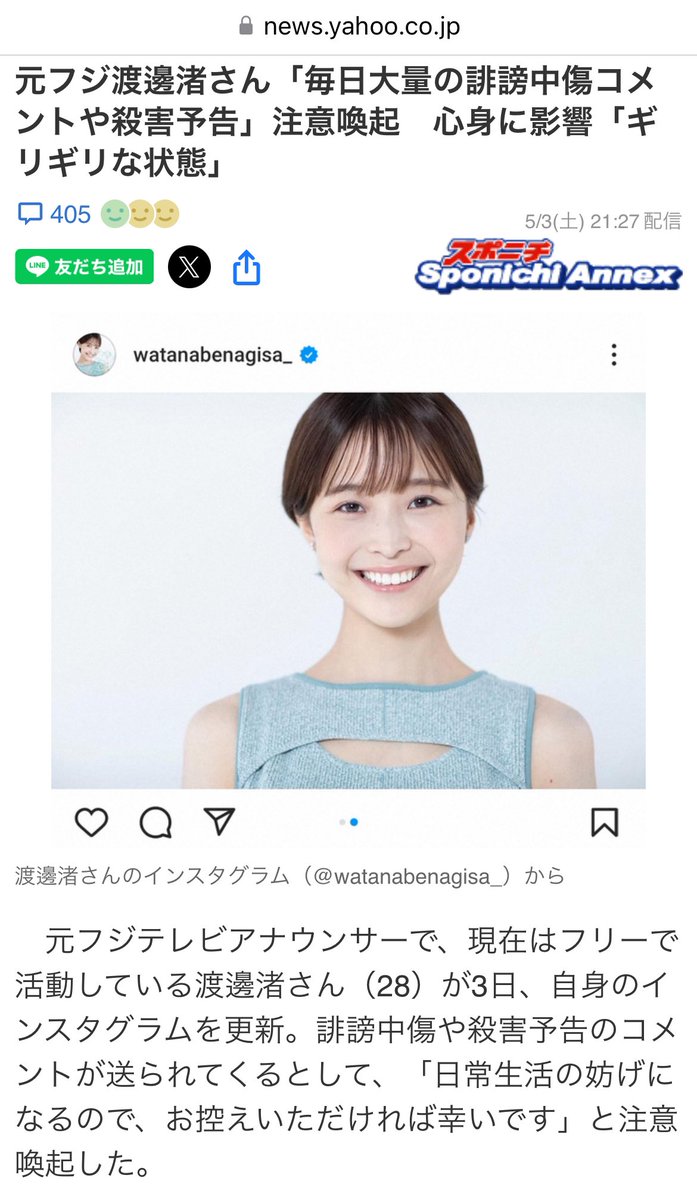Tap the news.yahoo.co.jp address bar
This screenshot has width=697, height=1200.
[348, 26]
